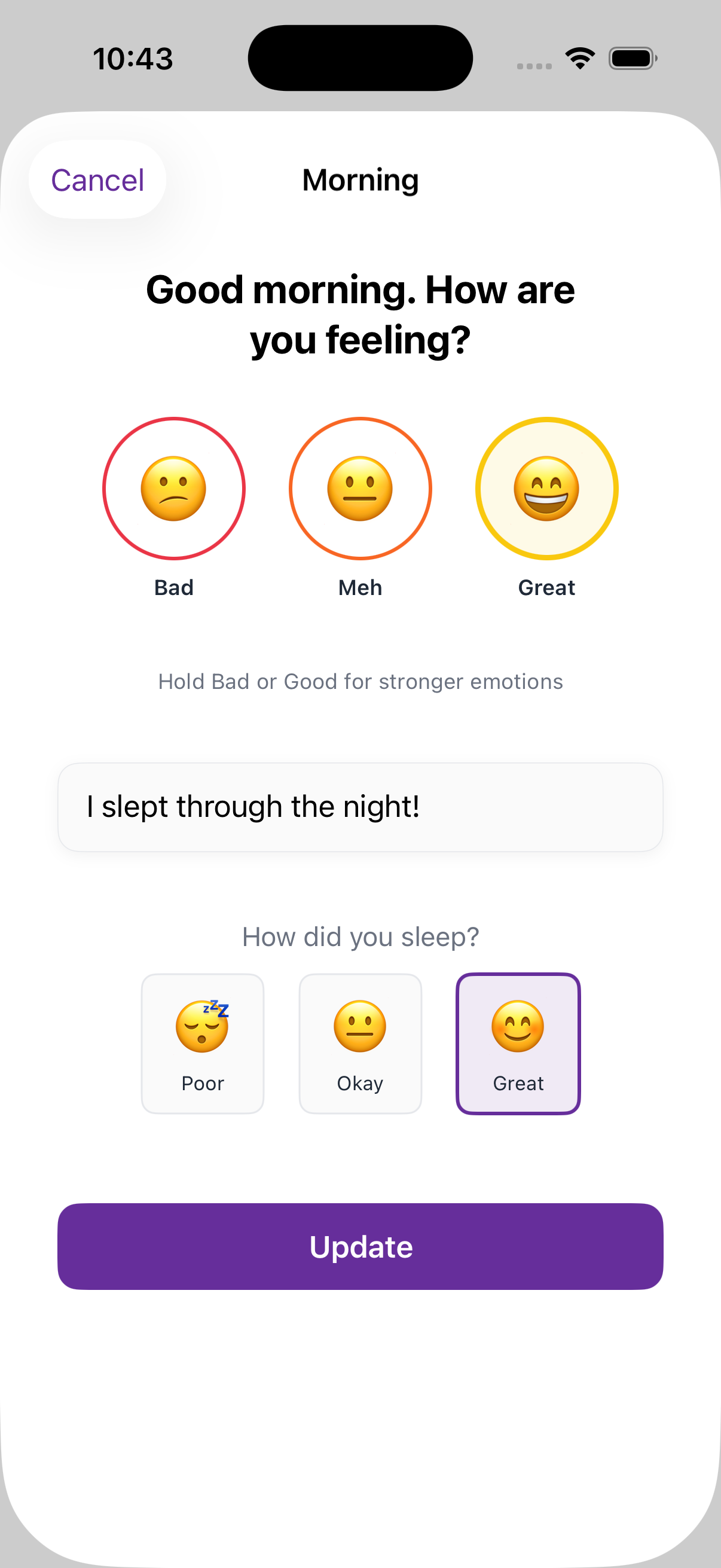The width and height of the screenshot is (721, 1568).
Task: Tap Cancel to dismiss the check-in
Action: tap(98, 179)
